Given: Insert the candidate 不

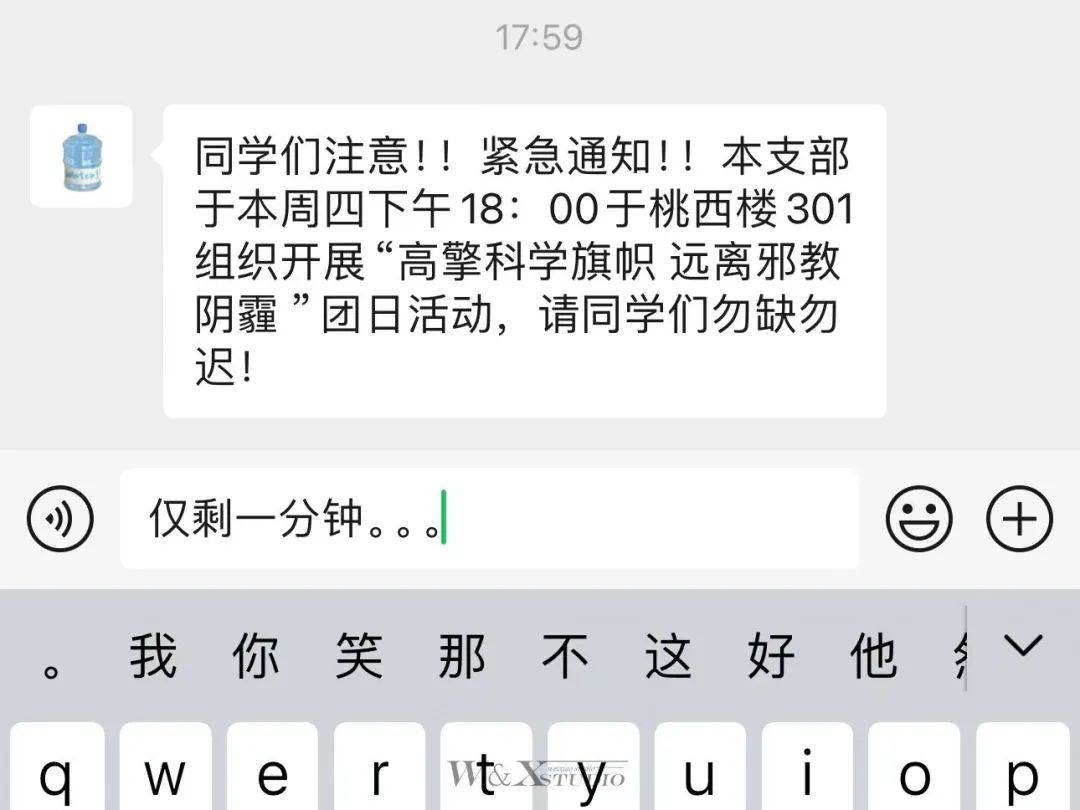Looking at the screenshot, I should pos(565,657).
